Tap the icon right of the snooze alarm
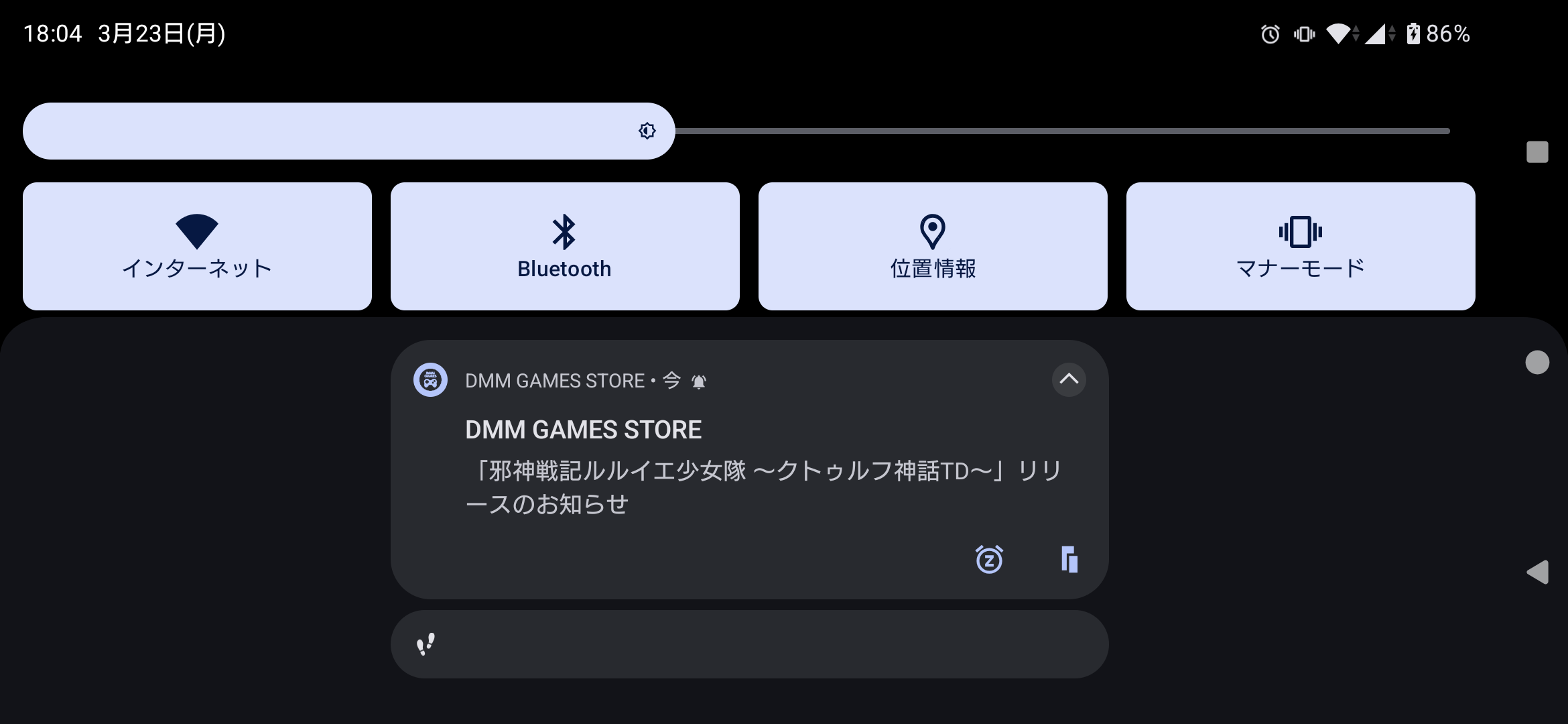 (1069, 560)
